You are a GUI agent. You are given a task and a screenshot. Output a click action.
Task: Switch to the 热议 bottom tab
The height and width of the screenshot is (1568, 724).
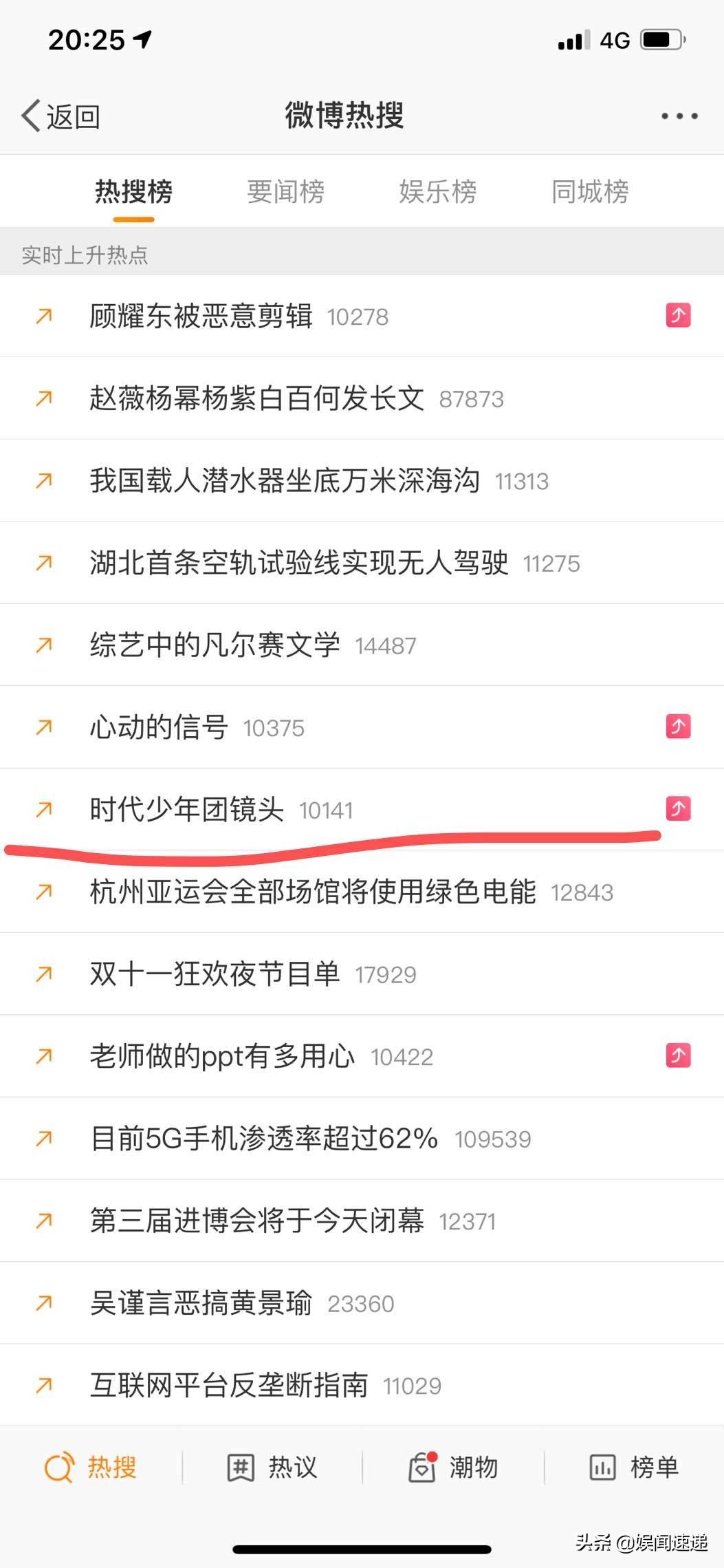point(272,1467)
